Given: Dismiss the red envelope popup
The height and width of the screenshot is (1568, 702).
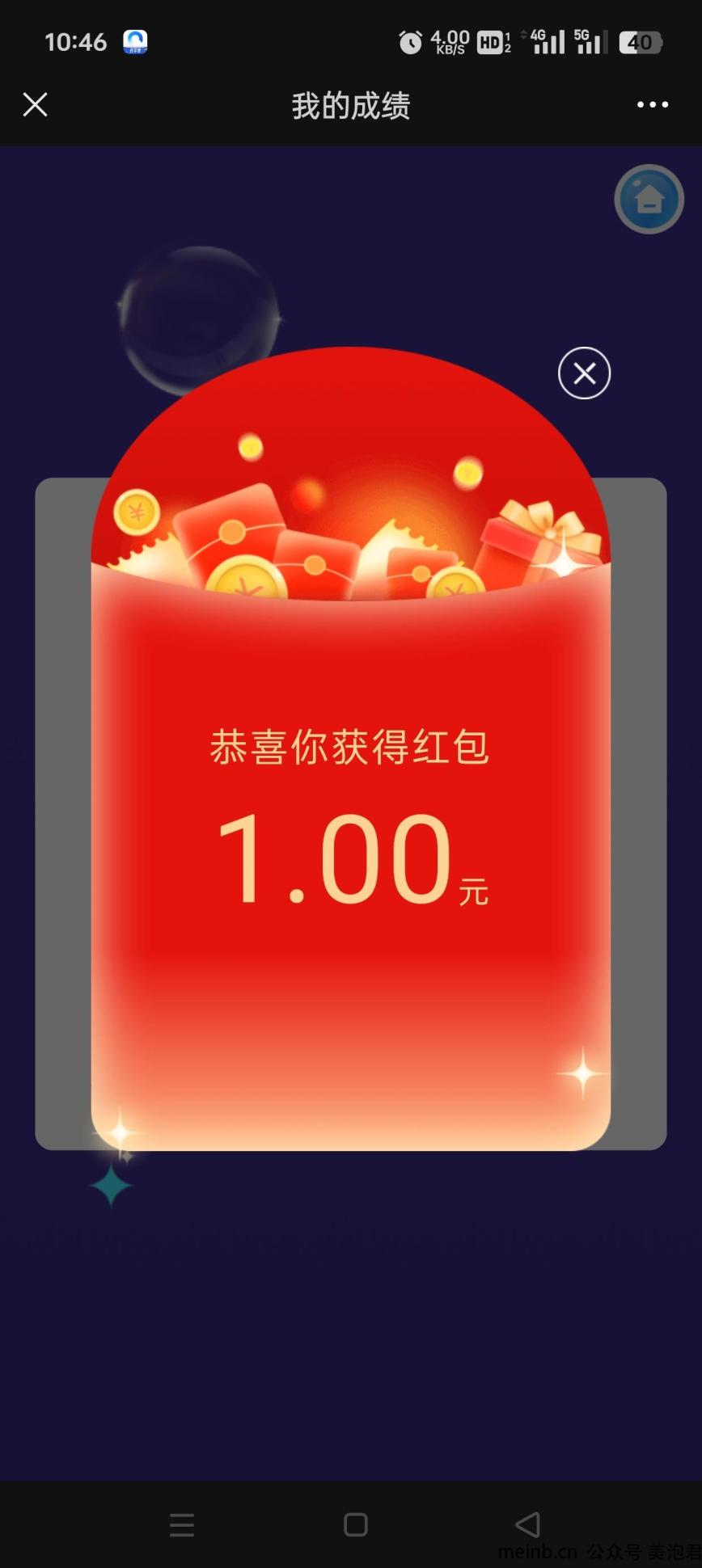Looking at the screenshot, I should (x=584, y=373).
